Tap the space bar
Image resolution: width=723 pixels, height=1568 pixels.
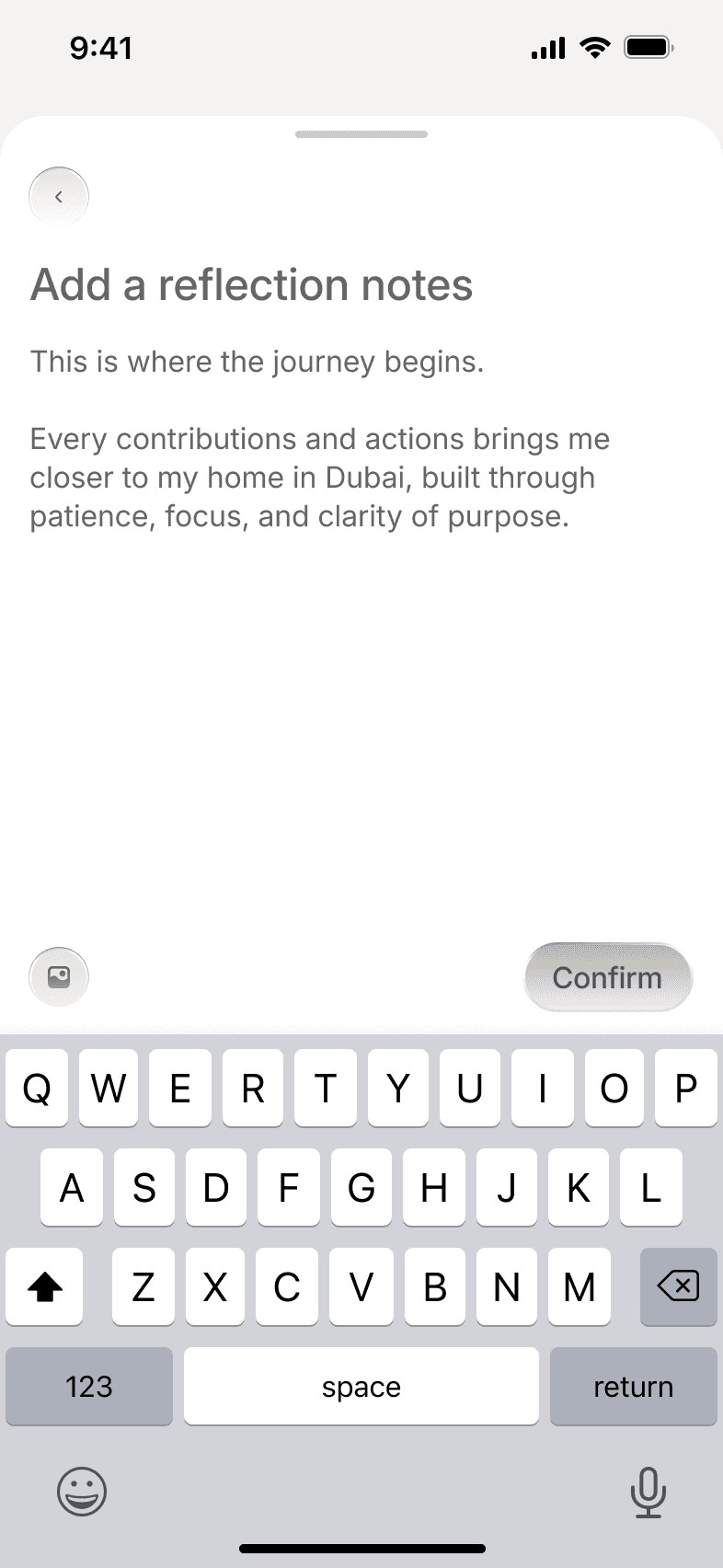coord(361,1386)
